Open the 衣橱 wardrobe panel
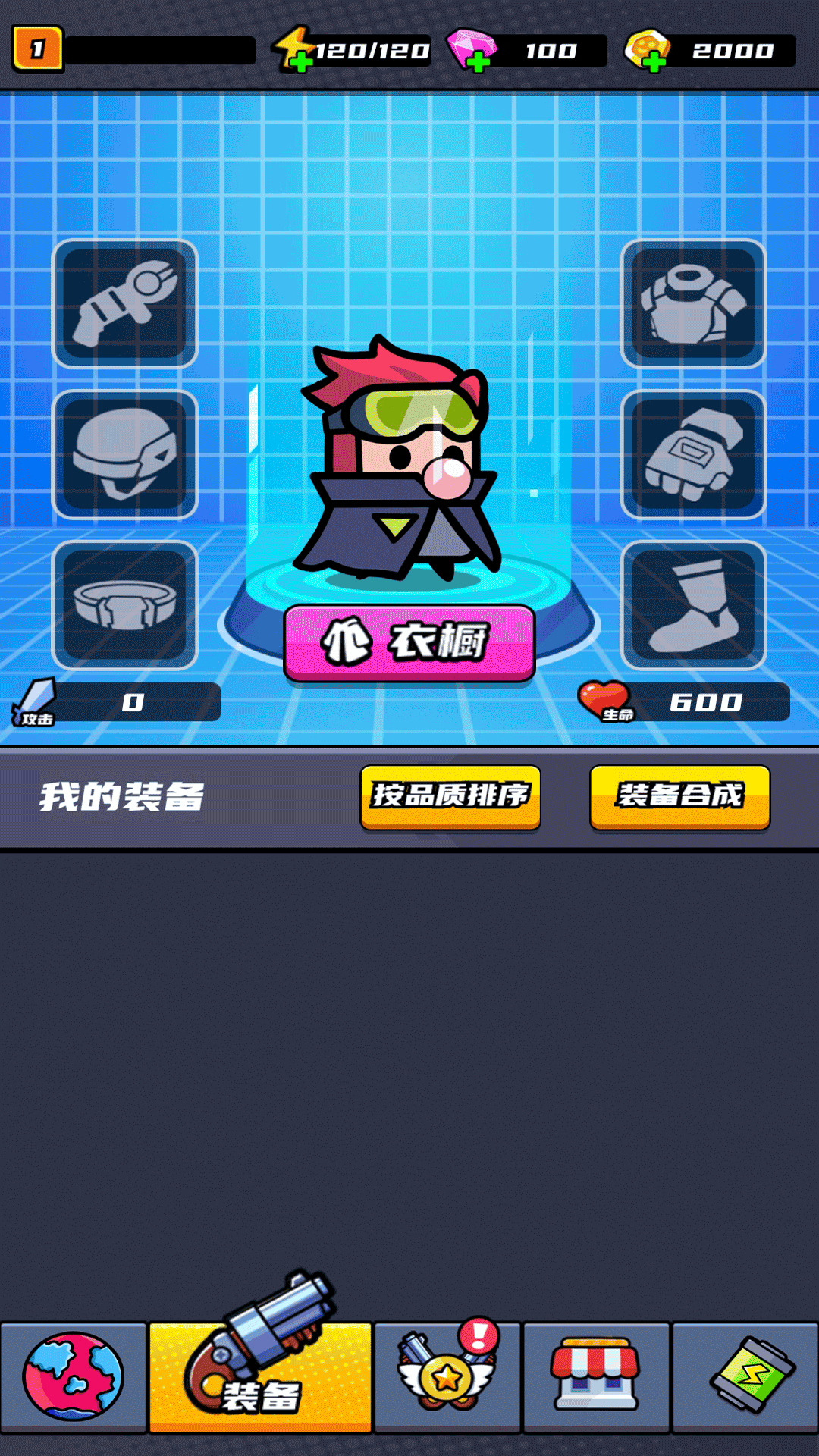819x1456 pixels. (409, 641)
